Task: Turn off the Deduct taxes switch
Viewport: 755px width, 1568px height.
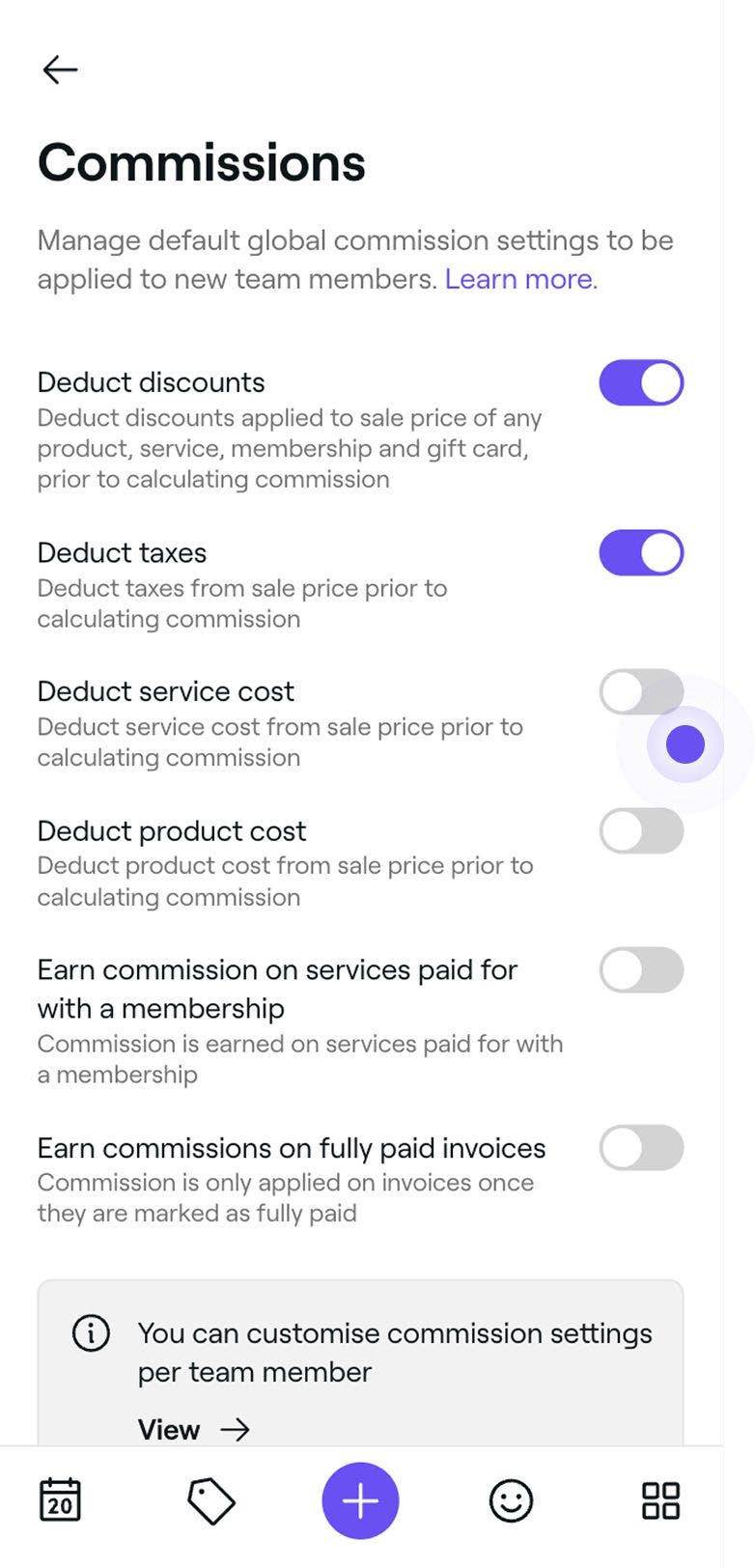Action: [641, 552]
